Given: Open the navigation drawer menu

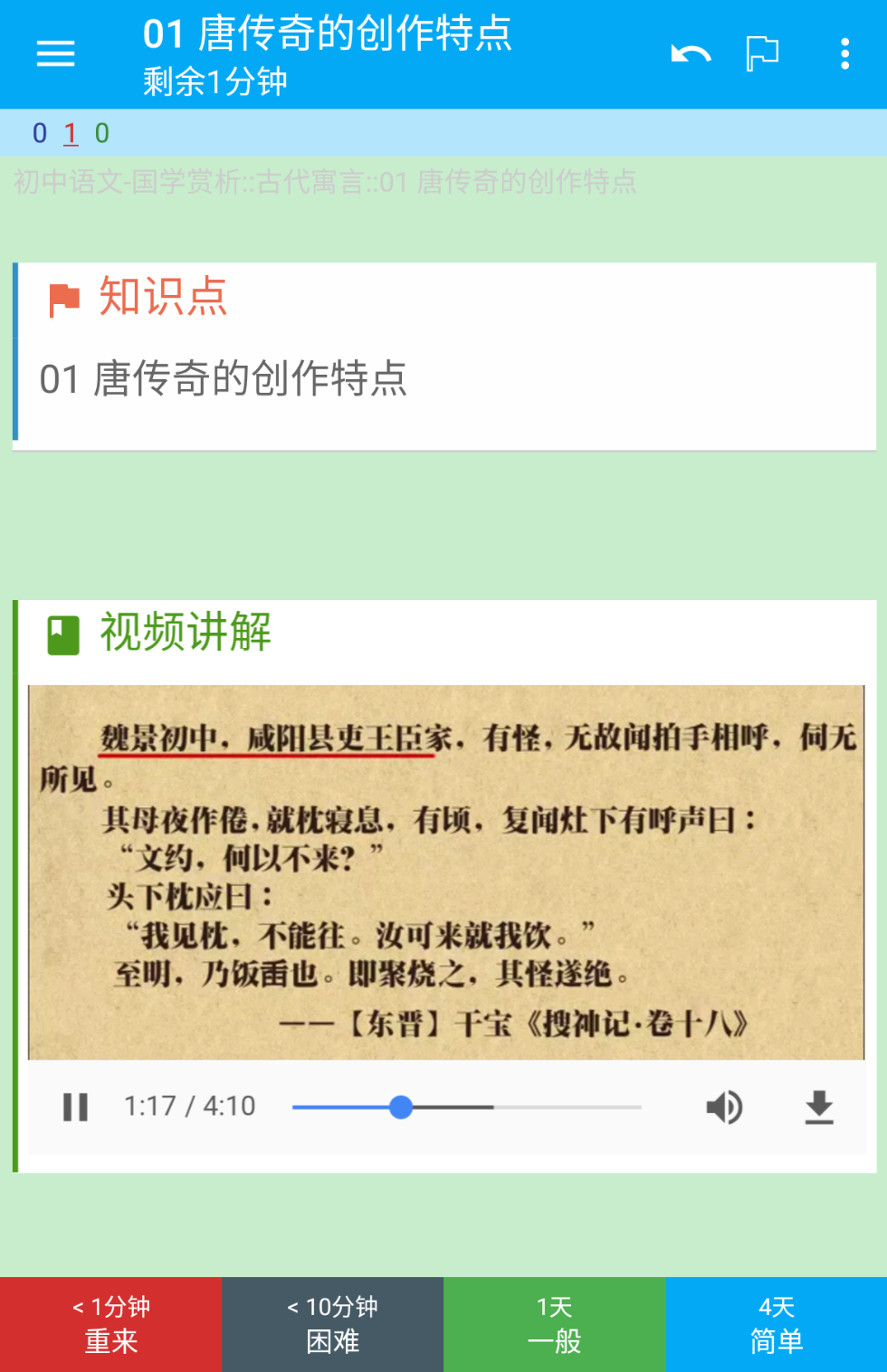Looking at the screenshot, I should point(55,54).
